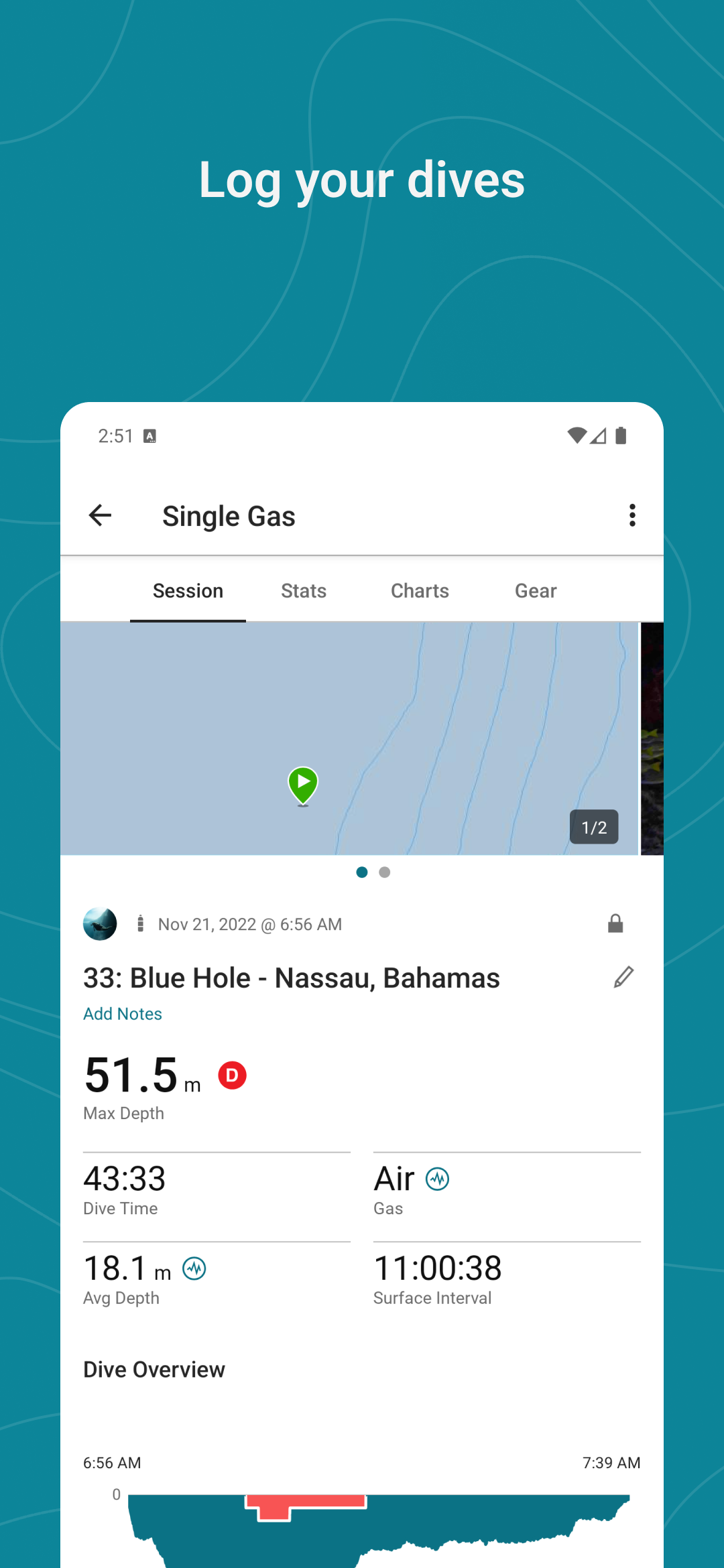Open the three-dot overflow menu
Screen dimensions: 724x1568
[x=631, y=515]
